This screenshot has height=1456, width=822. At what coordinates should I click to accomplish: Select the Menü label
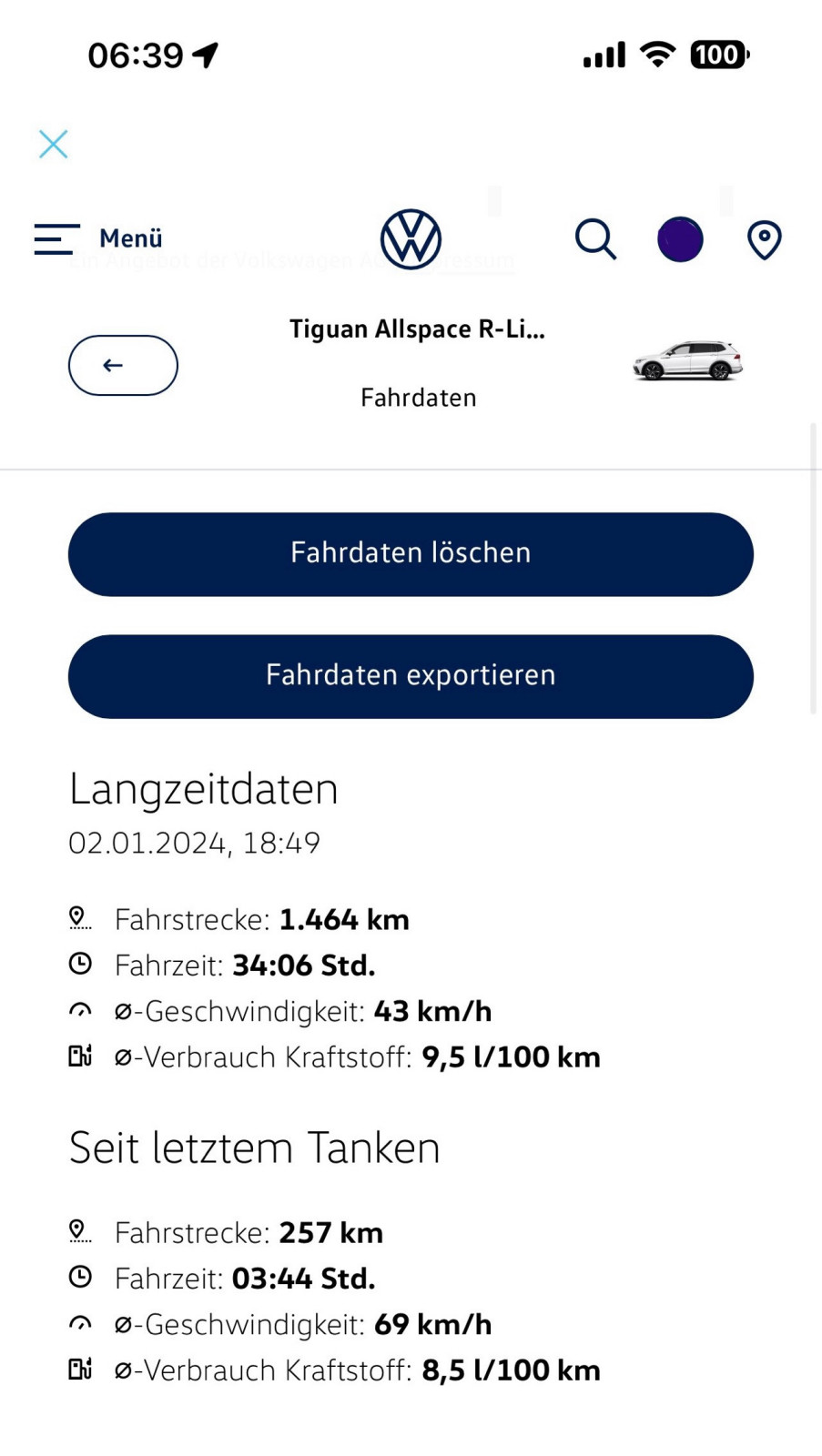click(130, 238)
